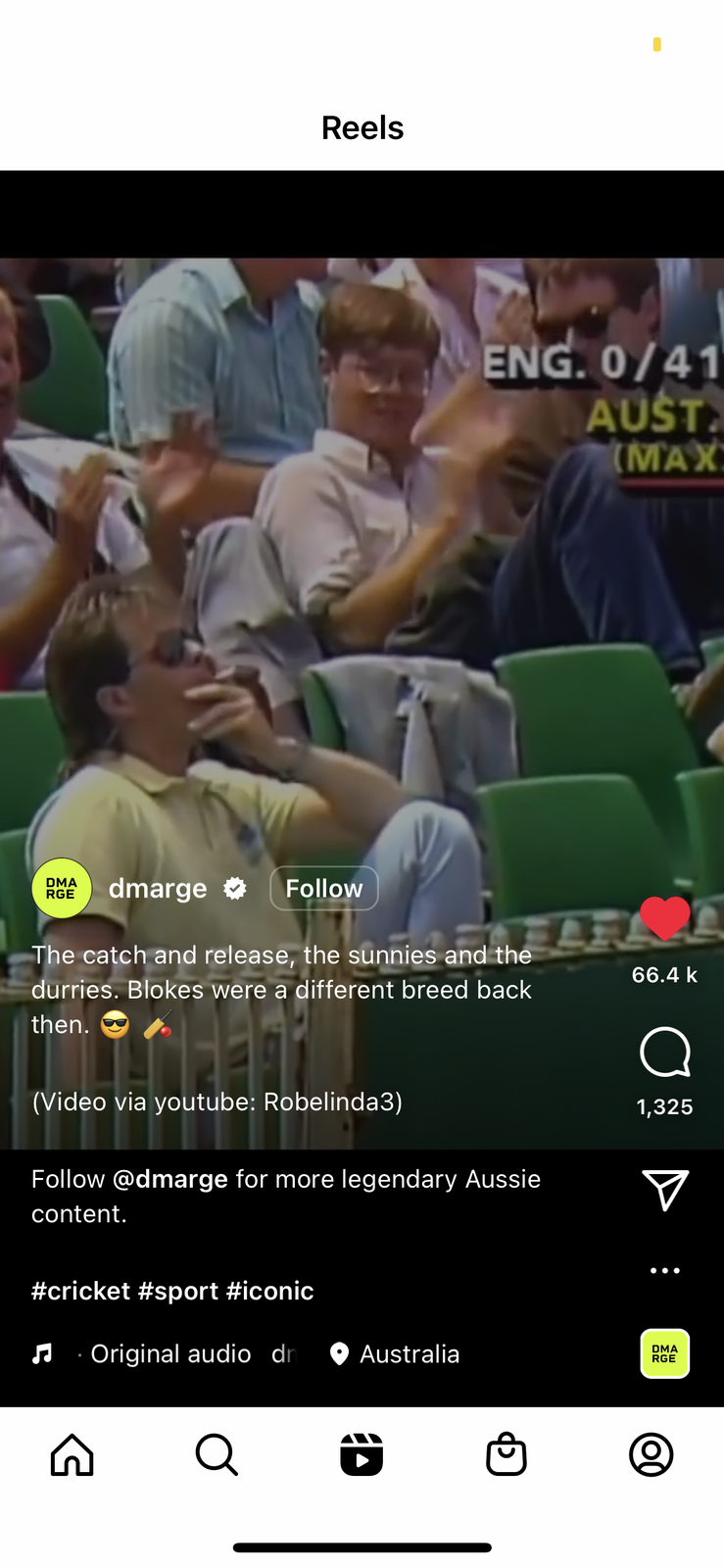Screen dimensions: 724x1568
Task: Switch to the Shop tab
Action: pyautogui.click(x=507, y=1454)
